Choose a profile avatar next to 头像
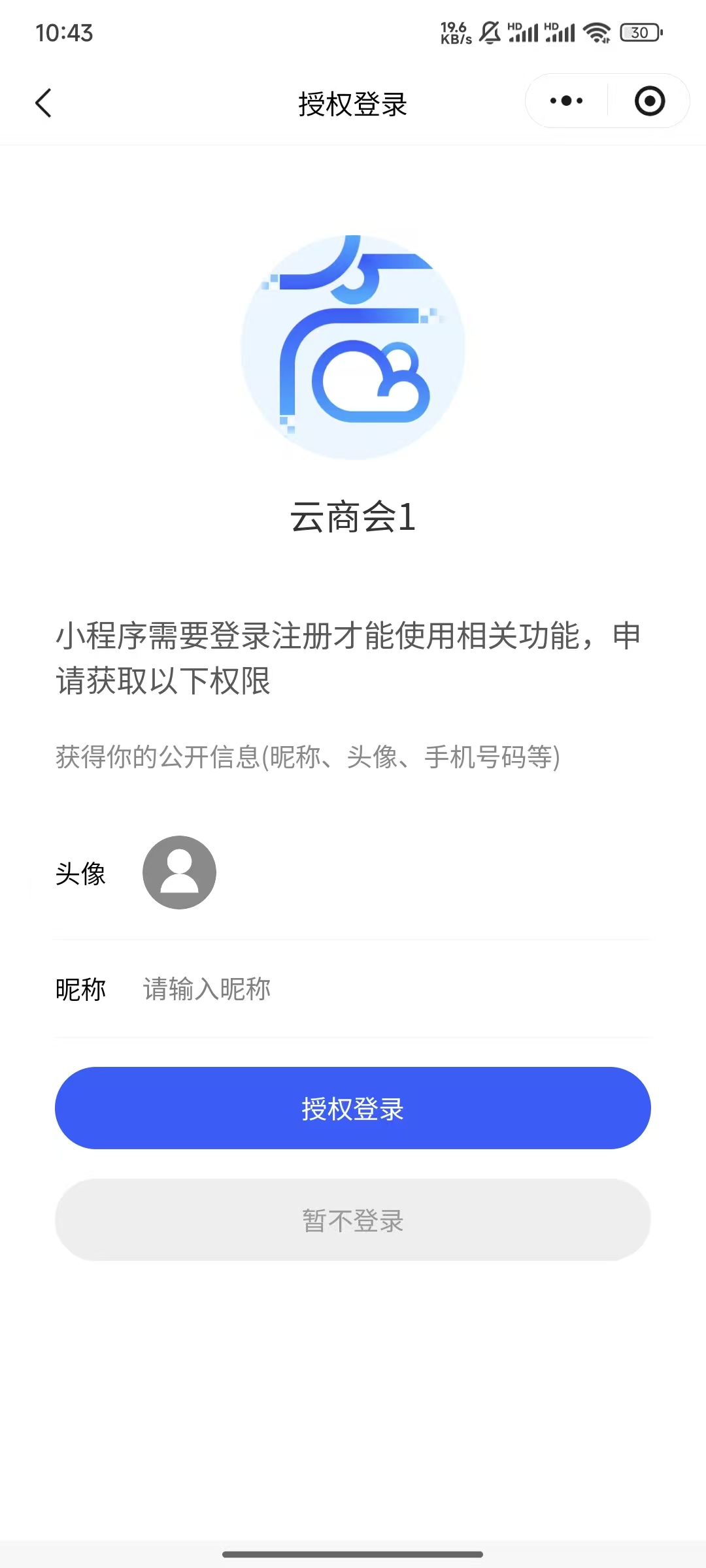The height and width of the screenshot is (1568, 706). coord(180,872)
